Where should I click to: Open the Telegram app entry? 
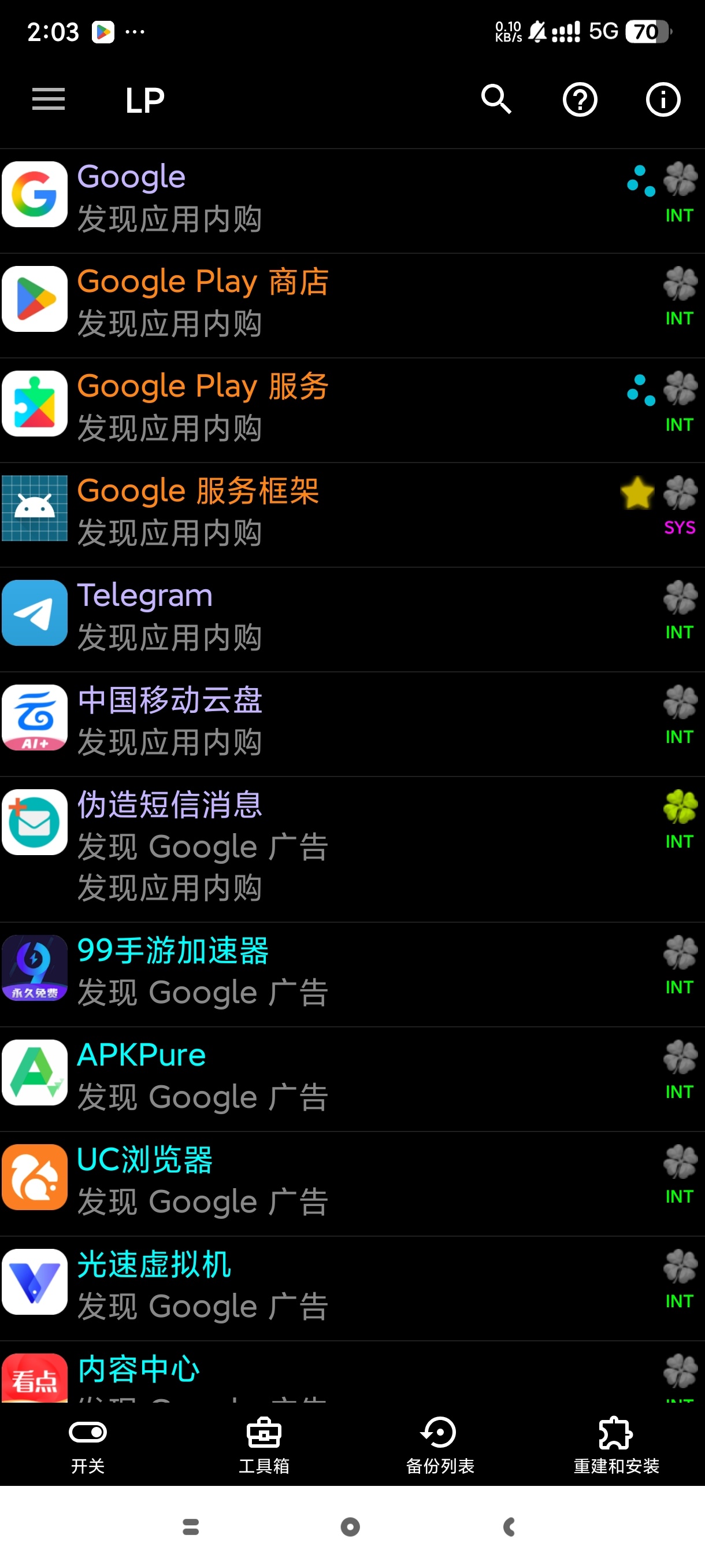[304, 619]
